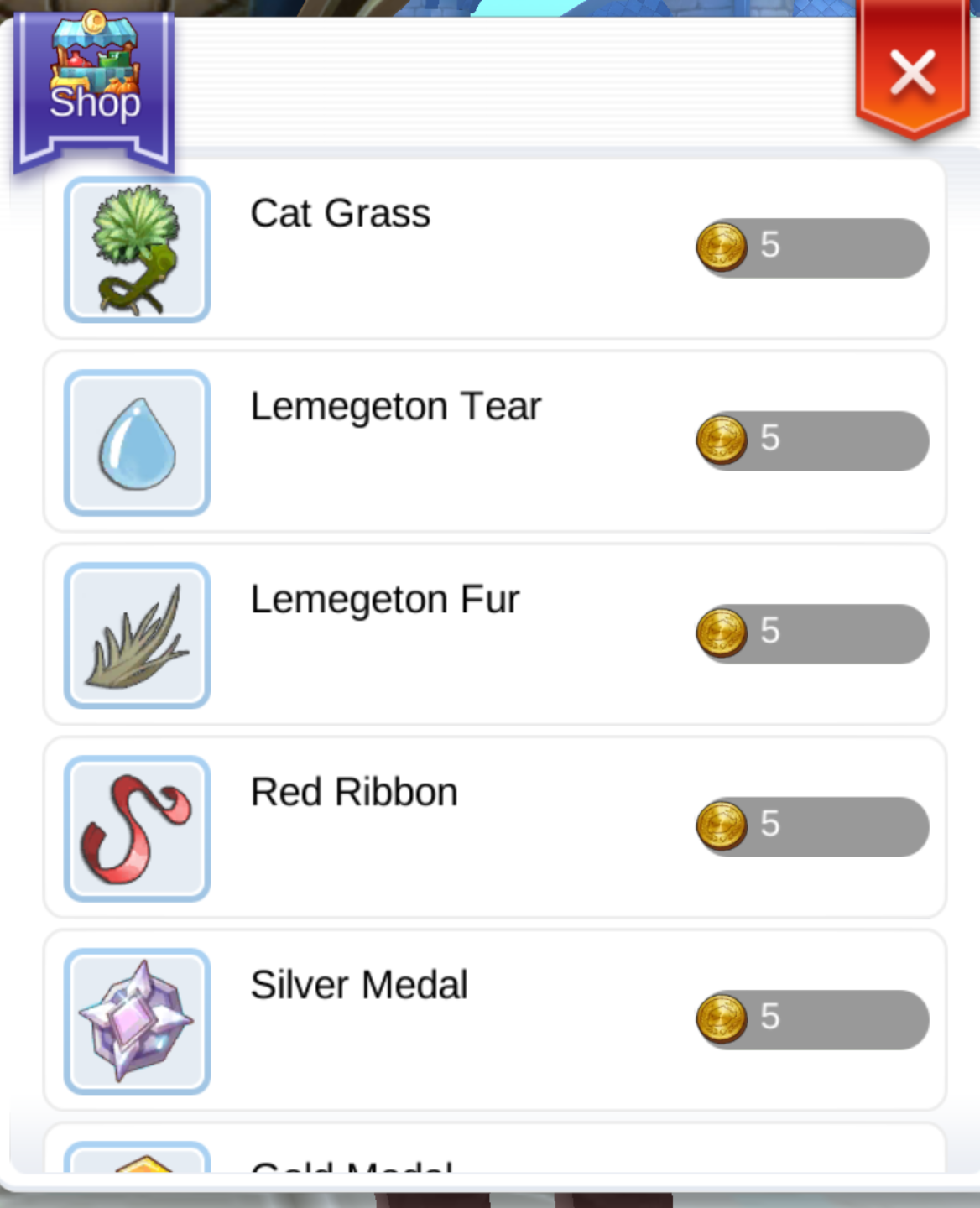980x1208 pixels.
Task: Close the shop window
Action: [912, 72]
